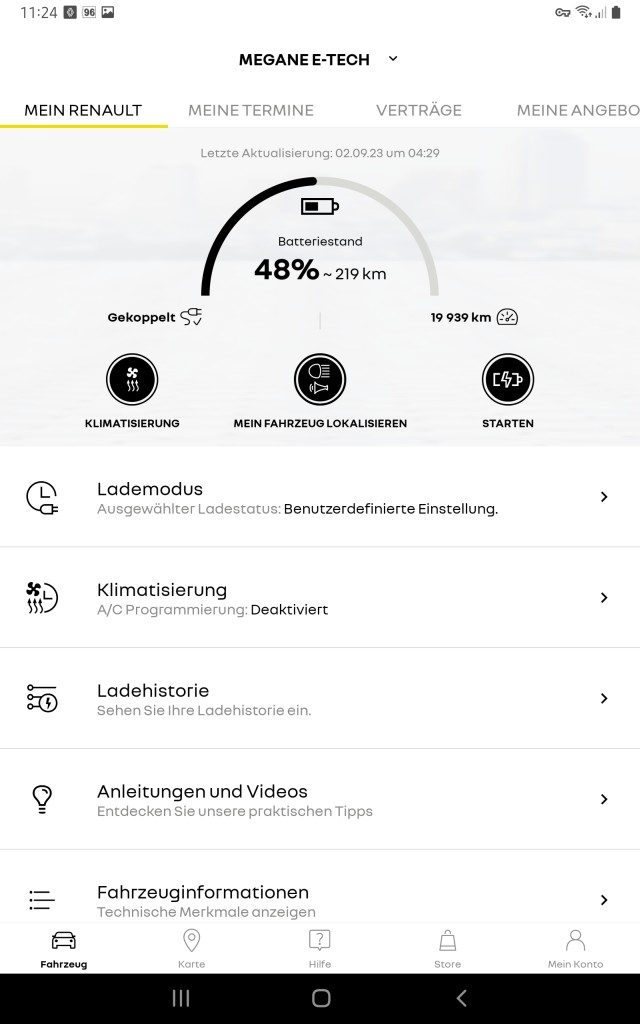
Task: Start Klimatisierung with the fan button
Action: pyautogui.click(x=132, y=379)
